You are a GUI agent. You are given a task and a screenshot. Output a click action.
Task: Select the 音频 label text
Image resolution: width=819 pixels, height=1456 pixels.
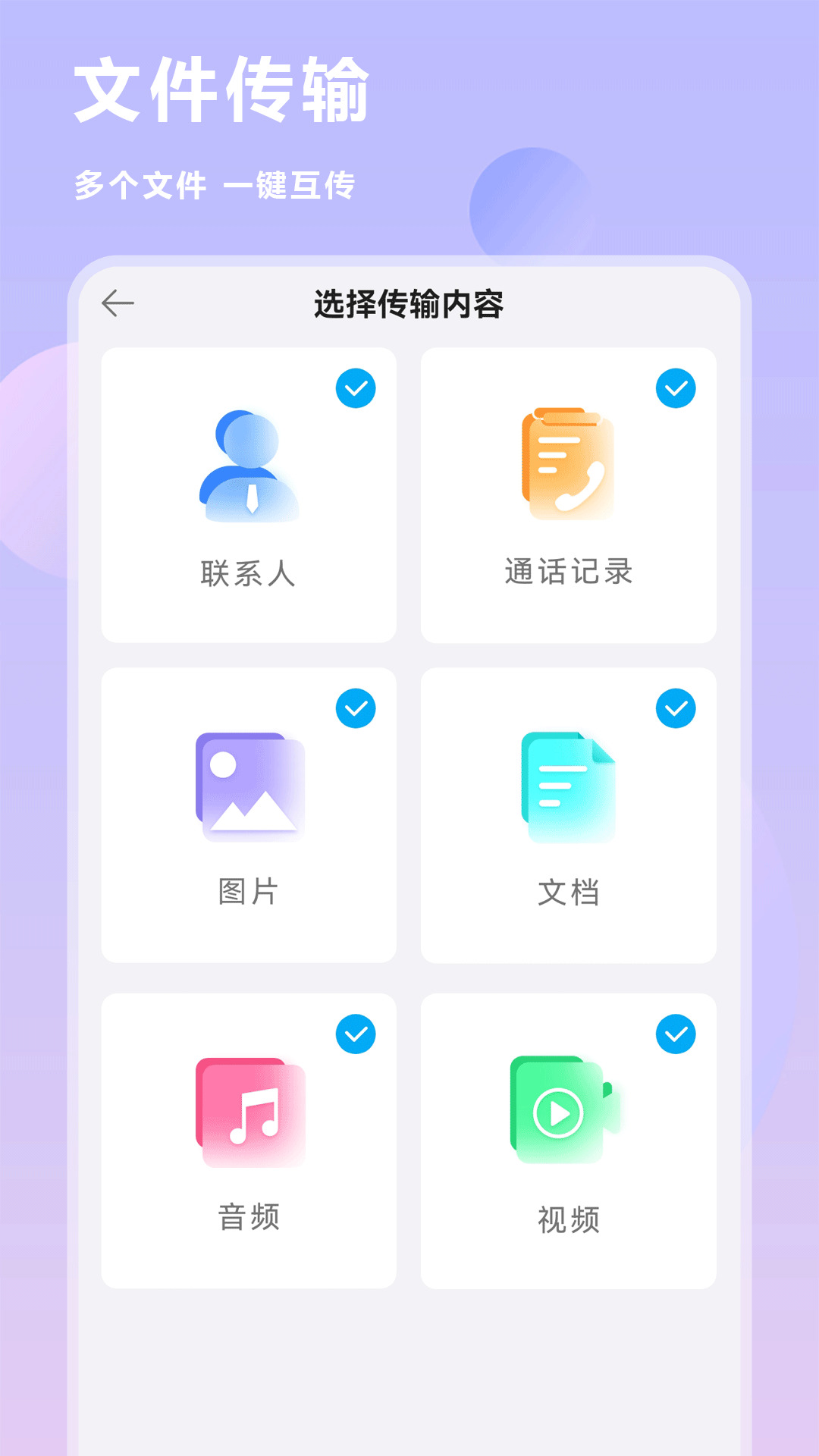pyautogui.click(x=249, y=1218)
